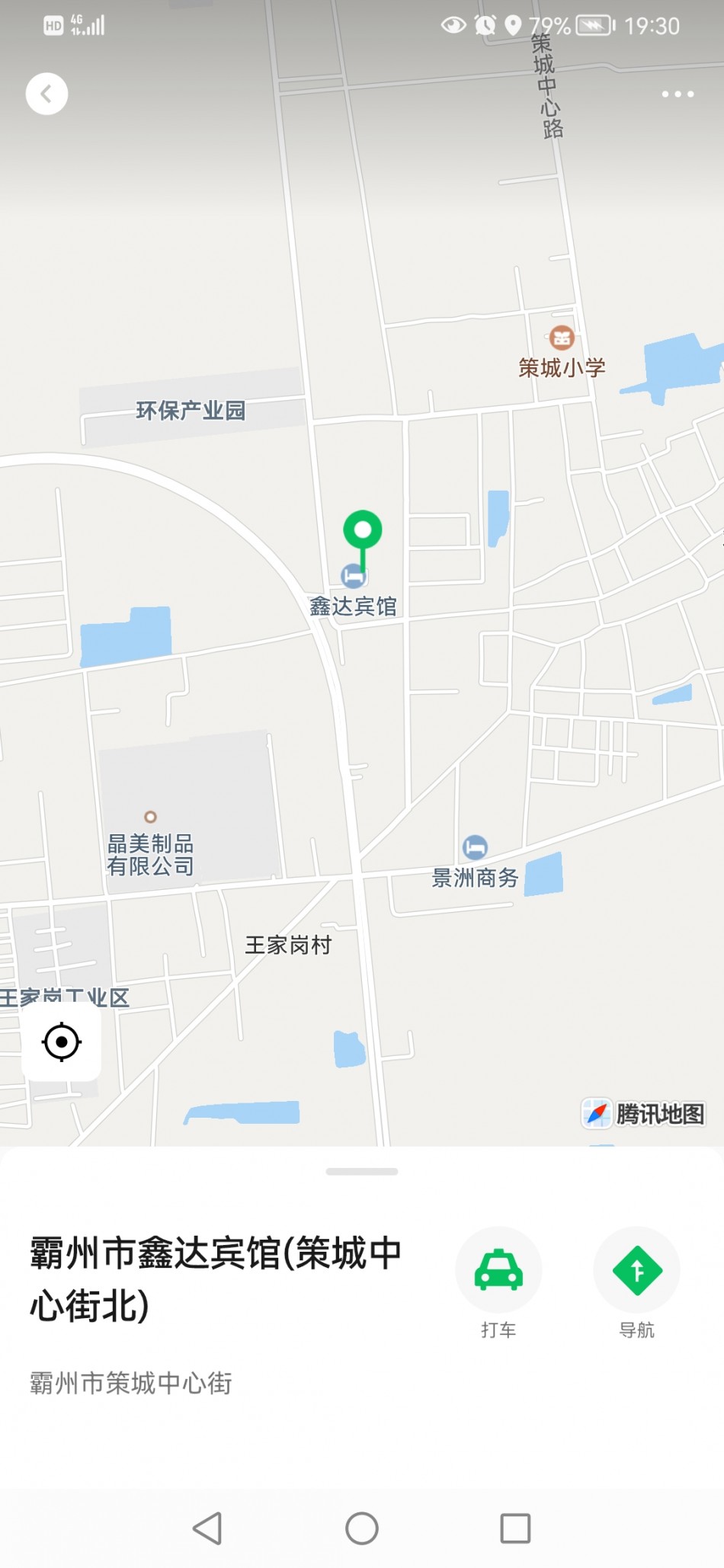The width and height of the screenshot is (724, 1568).
Task: Hail a taxi with 打车
Action: pos(498,1270)
